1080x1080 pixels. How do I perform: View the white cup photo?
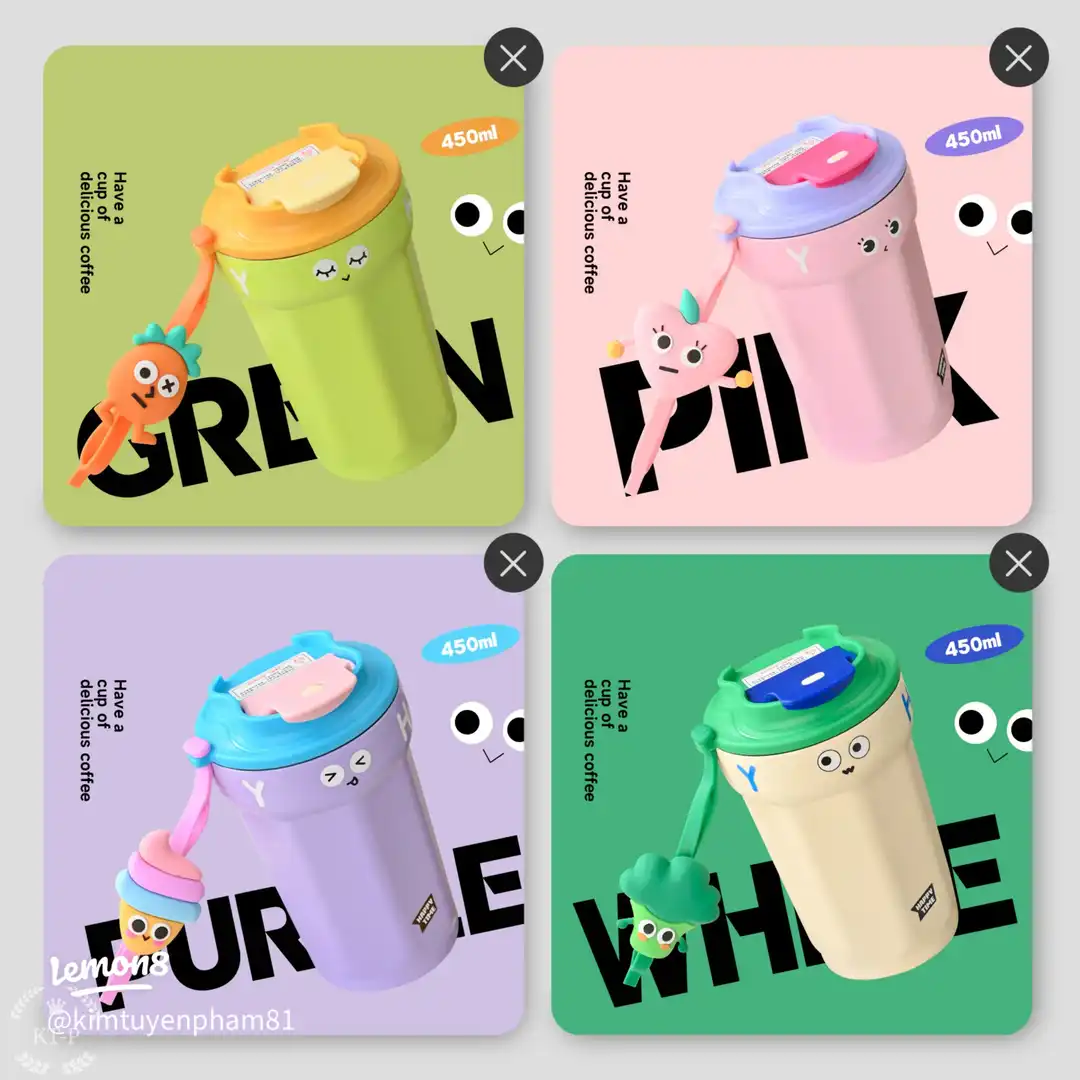[x=790, y=795]
